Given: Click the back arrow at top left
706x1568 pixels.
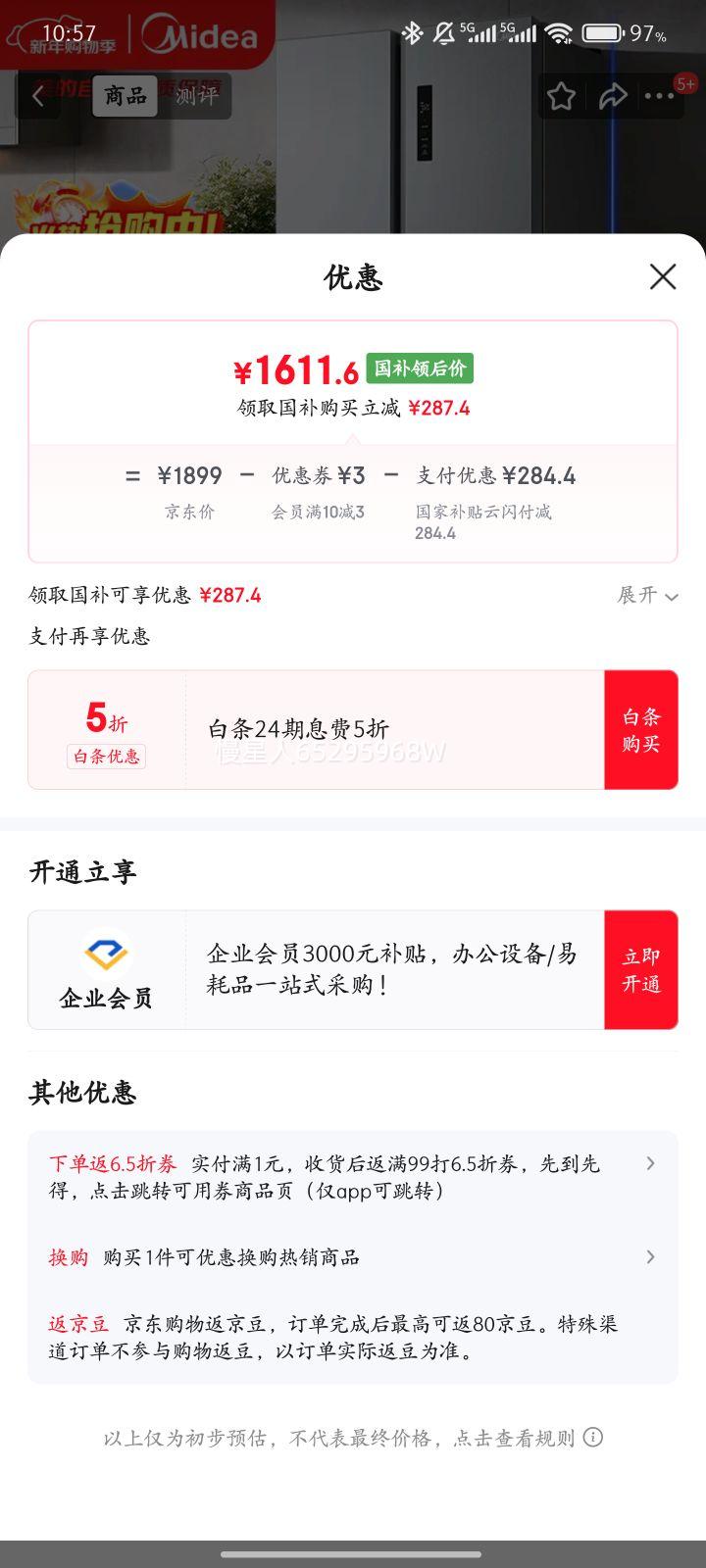Looking at the screenshot, I should tap(37, 96).
